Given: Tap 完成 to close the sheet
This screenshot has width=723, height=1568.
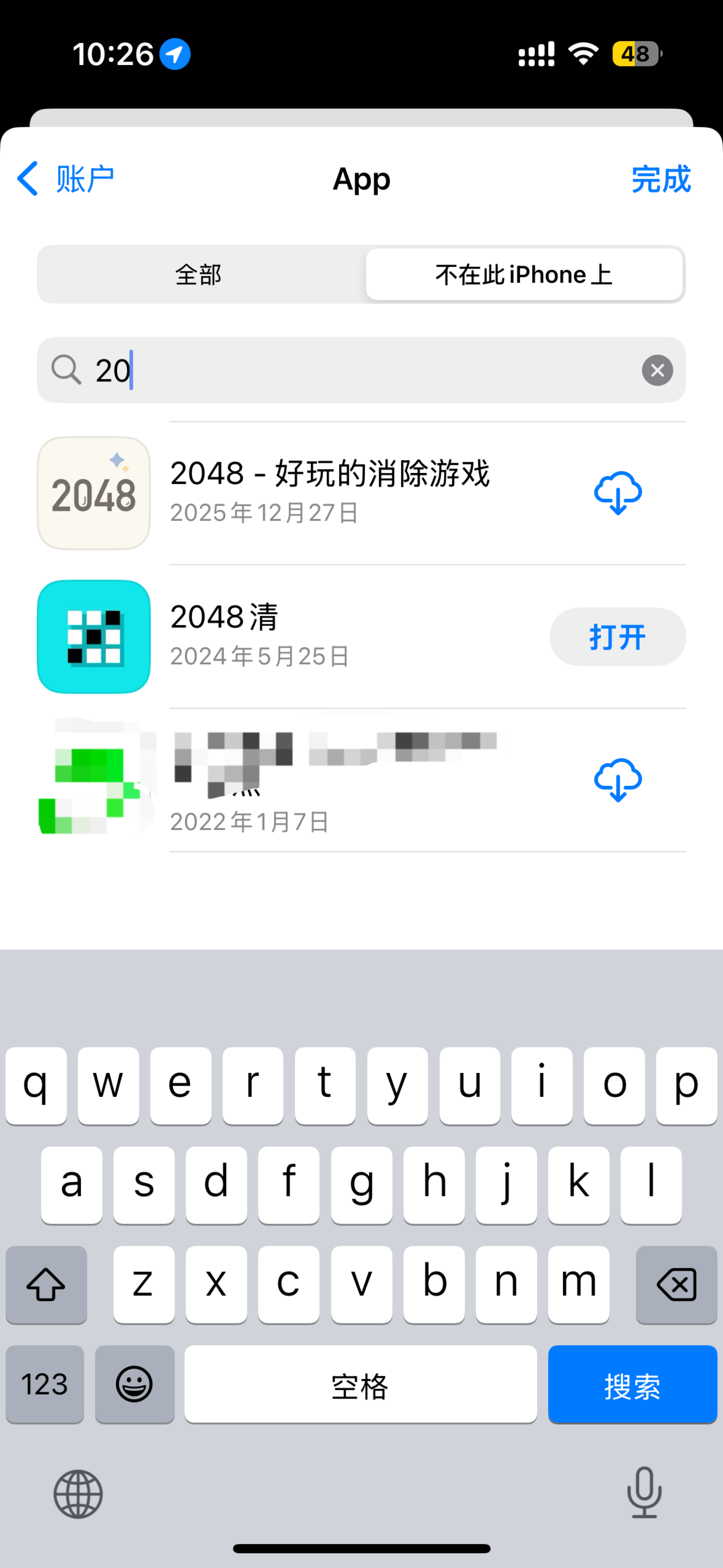Looking at the screenshot, I should click(661, 179).
